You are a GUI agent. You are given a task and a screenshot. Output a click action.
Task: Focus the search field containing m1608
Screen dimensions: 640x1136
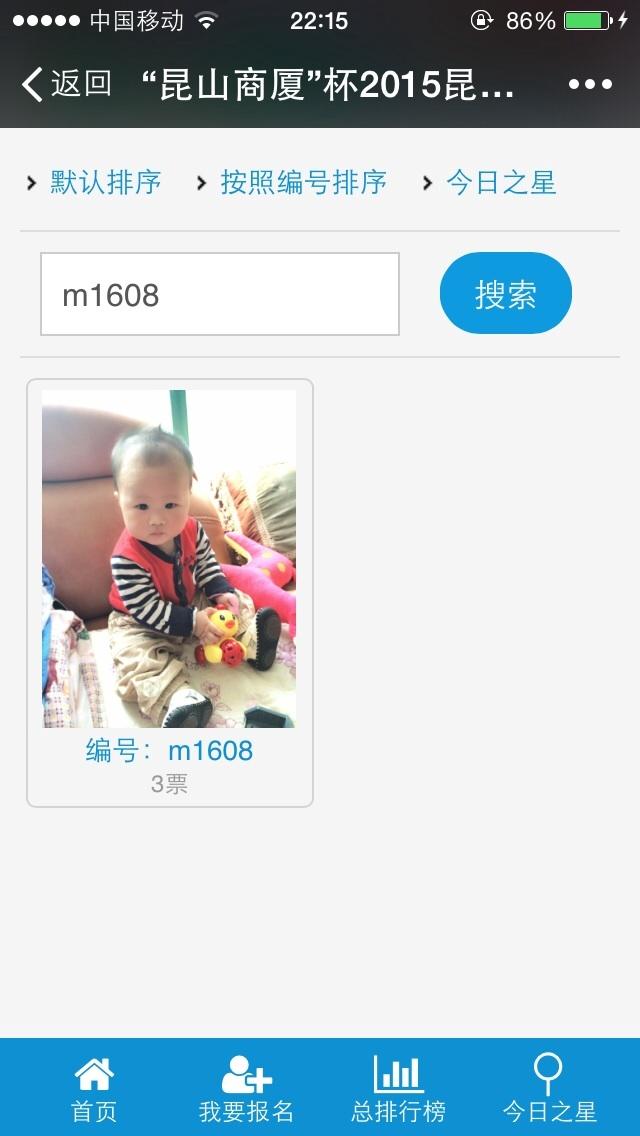[x=220, y=294]
